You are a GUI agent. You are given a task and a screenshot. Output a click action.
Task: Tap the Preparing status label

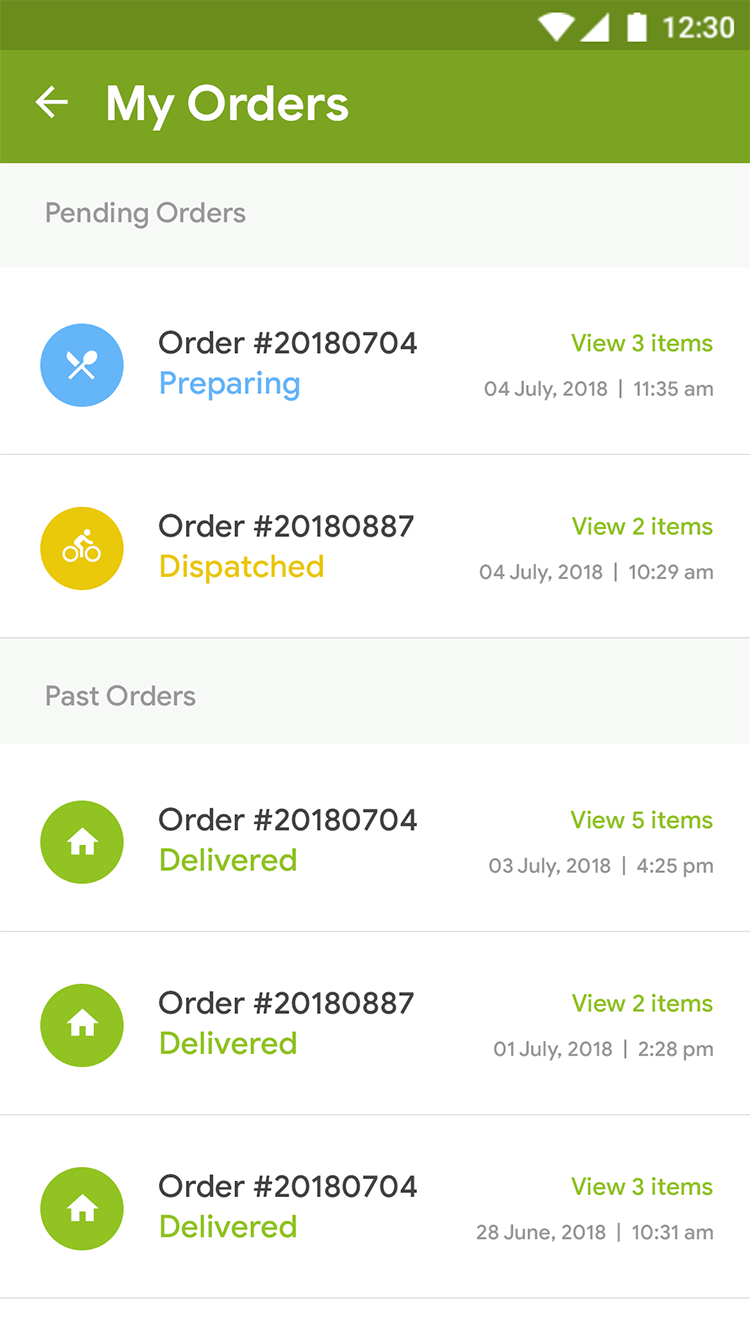click(229, 383)
